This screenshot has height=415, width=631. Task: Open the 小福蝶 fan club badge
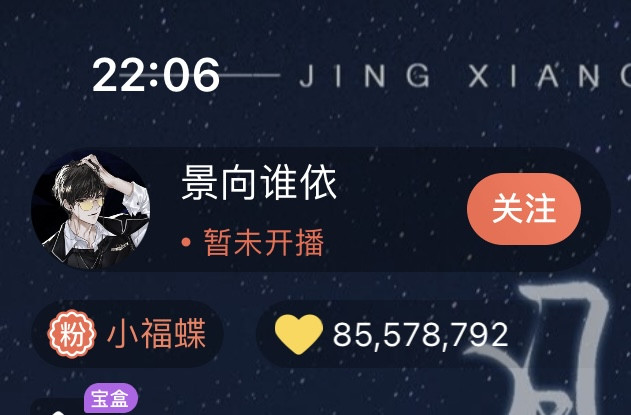(x=128, y=335)
